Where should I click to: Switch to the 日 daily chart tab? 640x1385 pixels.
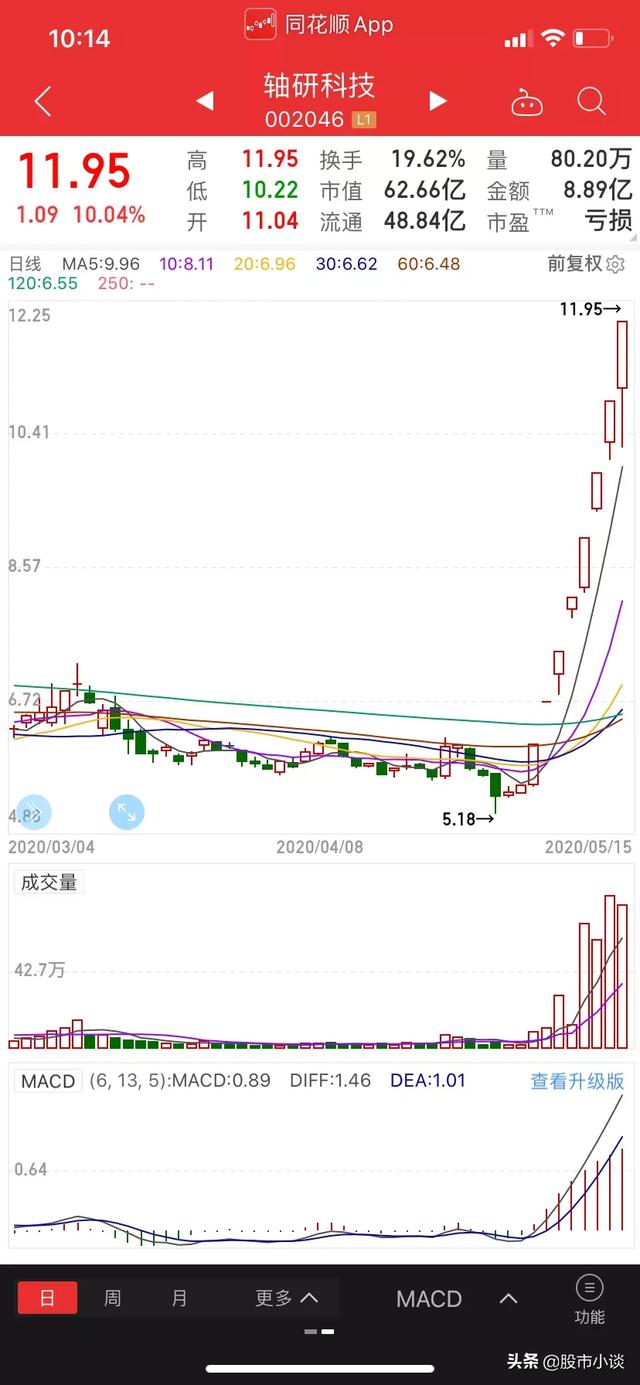point(47,1298)
